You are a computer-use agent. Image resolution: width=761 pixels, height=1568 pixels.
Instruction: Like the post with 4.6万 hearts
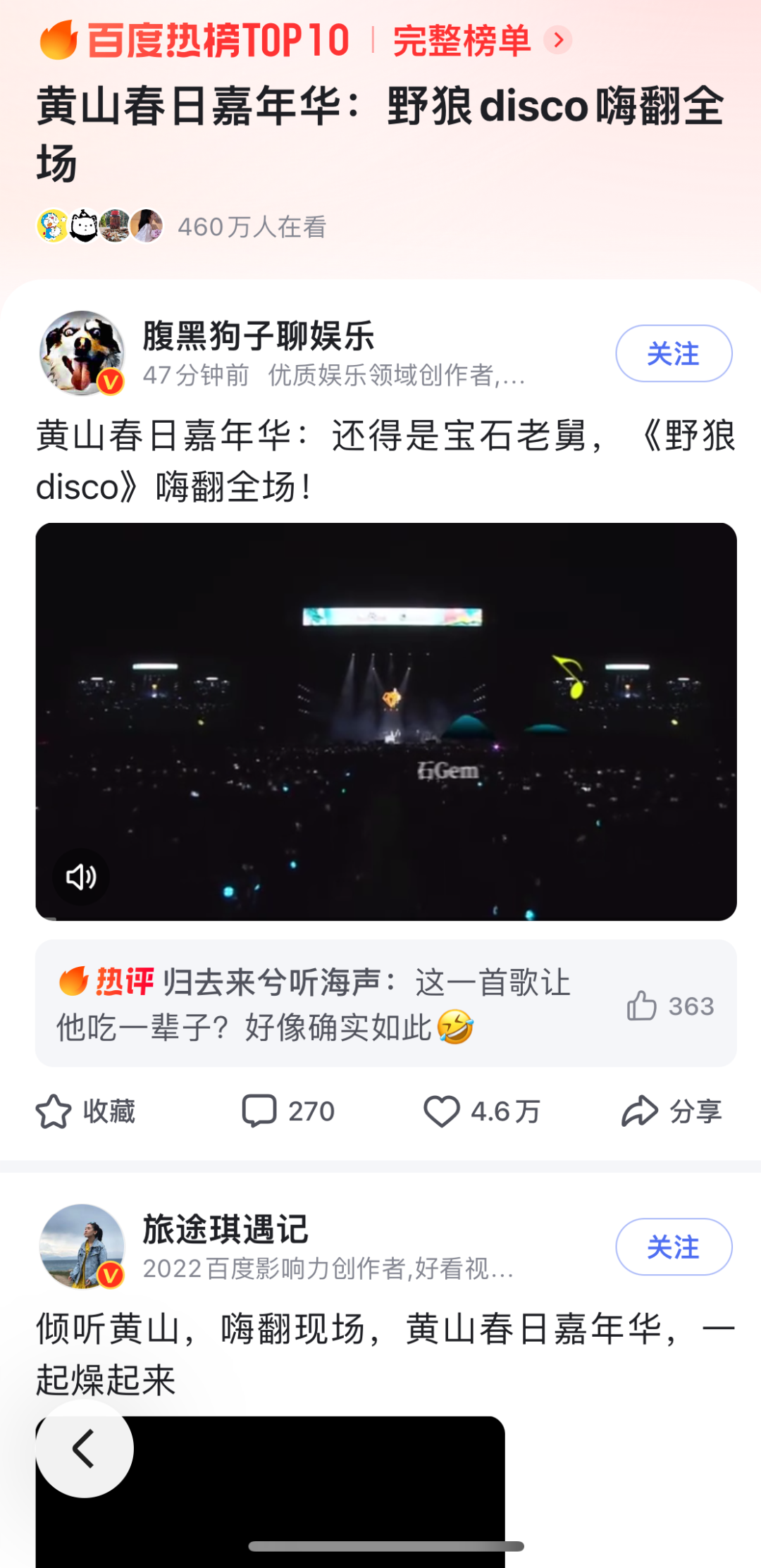tap(481, 1111)
